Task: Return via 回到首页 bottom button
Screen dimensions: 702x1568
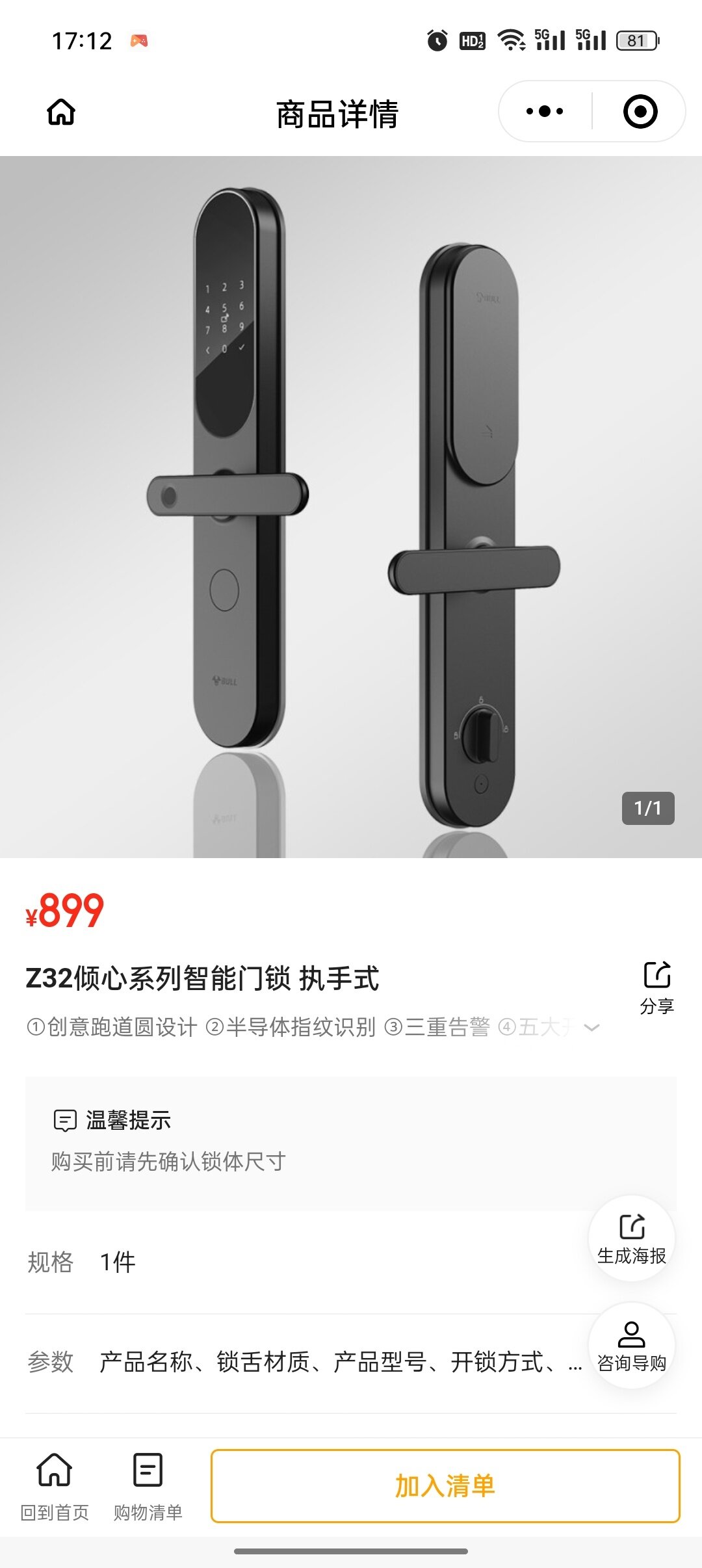Action: pyautogui.click(x=55, y=1486)
